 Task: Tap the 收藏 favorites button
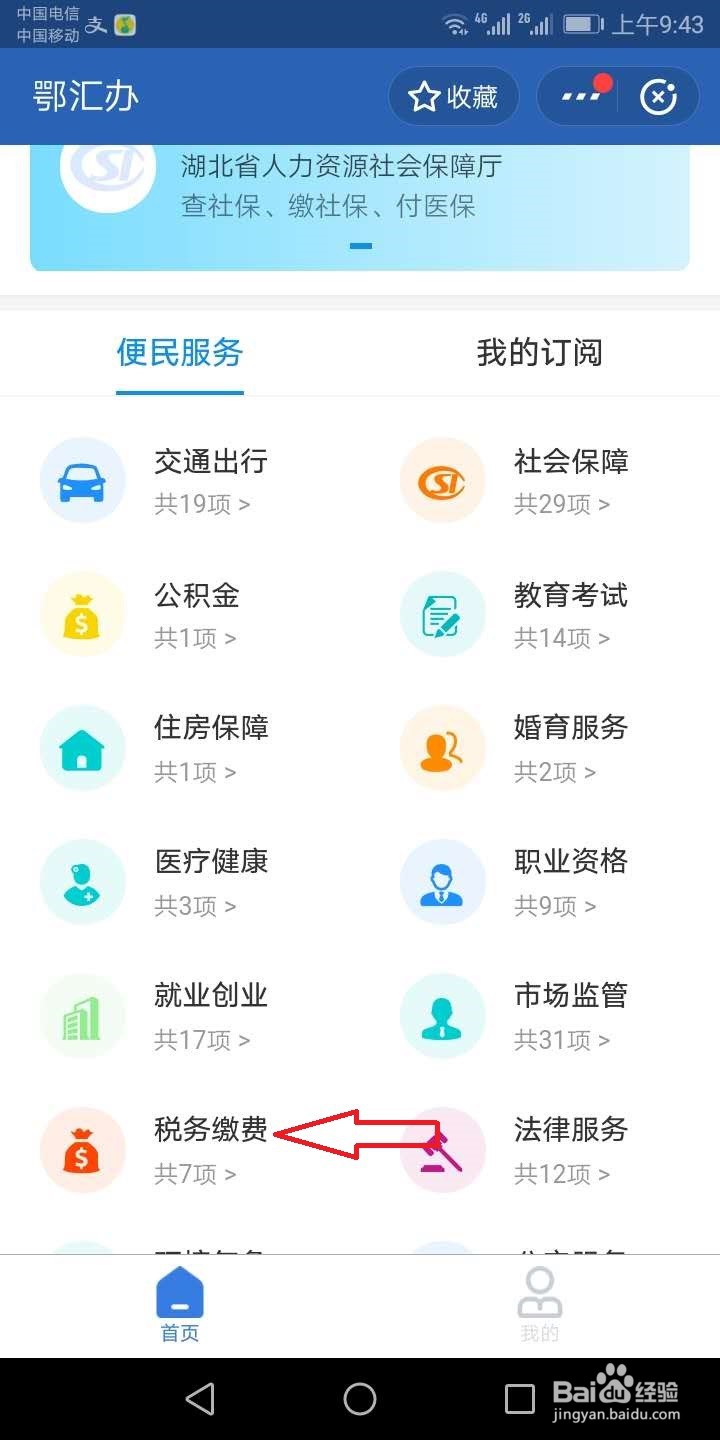(x=453, y=96)
